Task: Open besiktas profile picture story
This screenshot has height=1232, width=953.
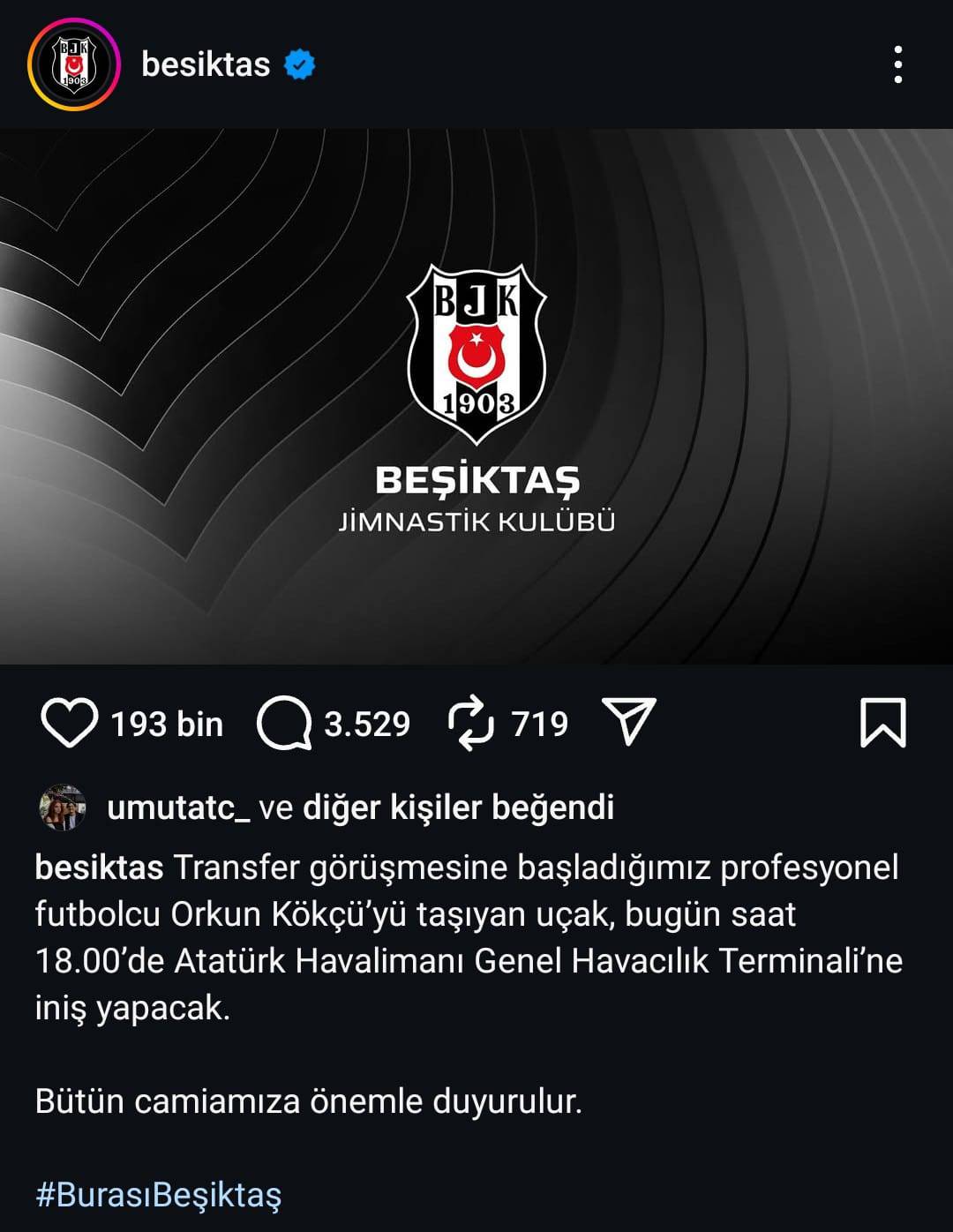Action: (x=73, y=64)
